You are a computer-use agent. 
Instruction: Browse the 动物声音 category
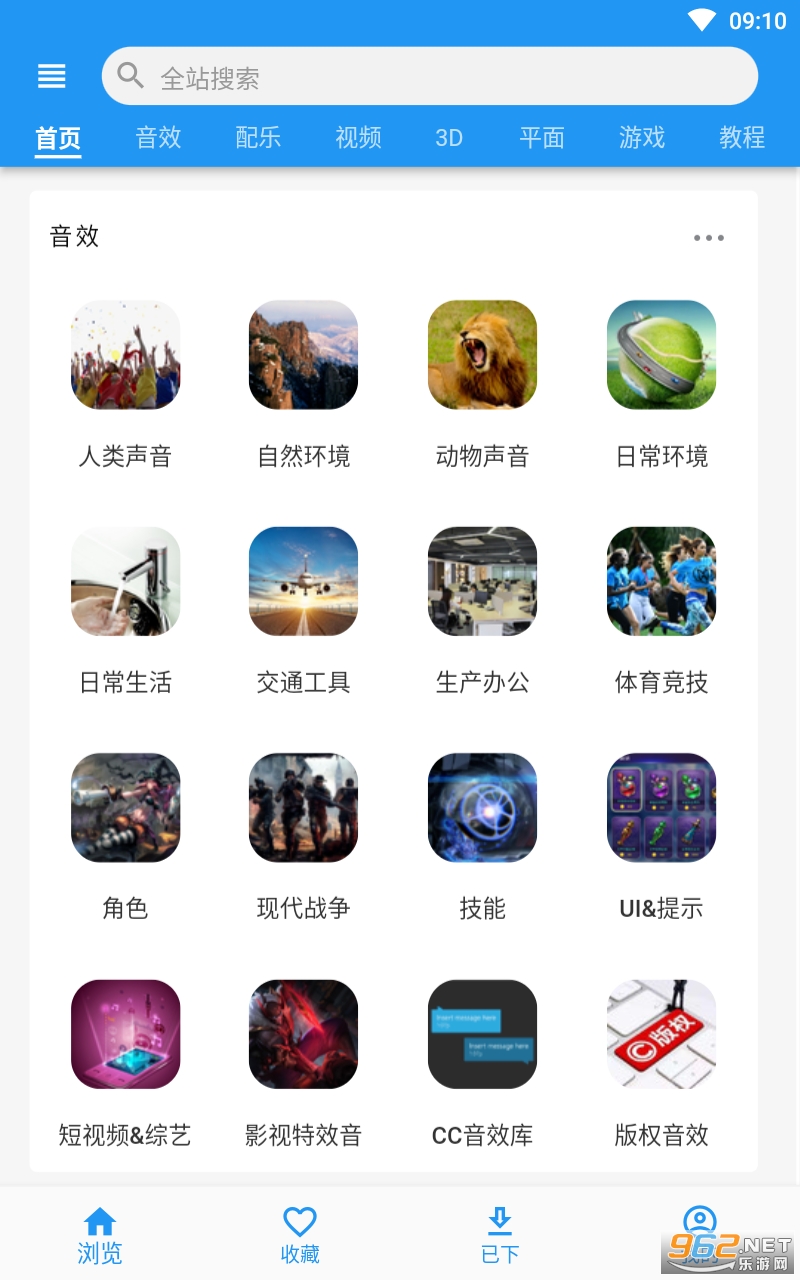[x=482, y=355]
